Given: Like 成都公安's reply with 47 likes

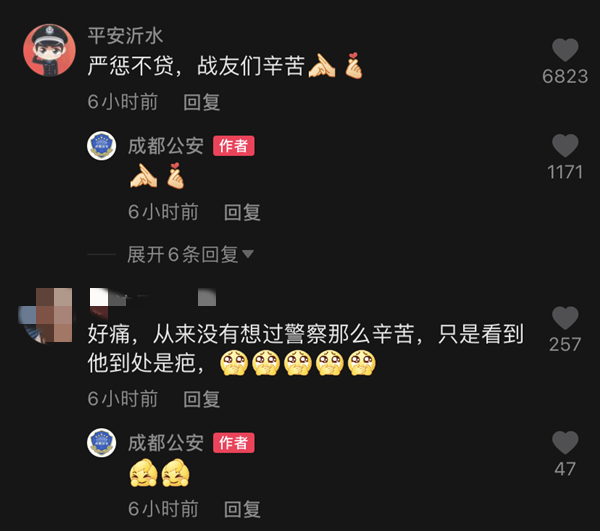Looking at the screenshot, I should tap(565, 443).
